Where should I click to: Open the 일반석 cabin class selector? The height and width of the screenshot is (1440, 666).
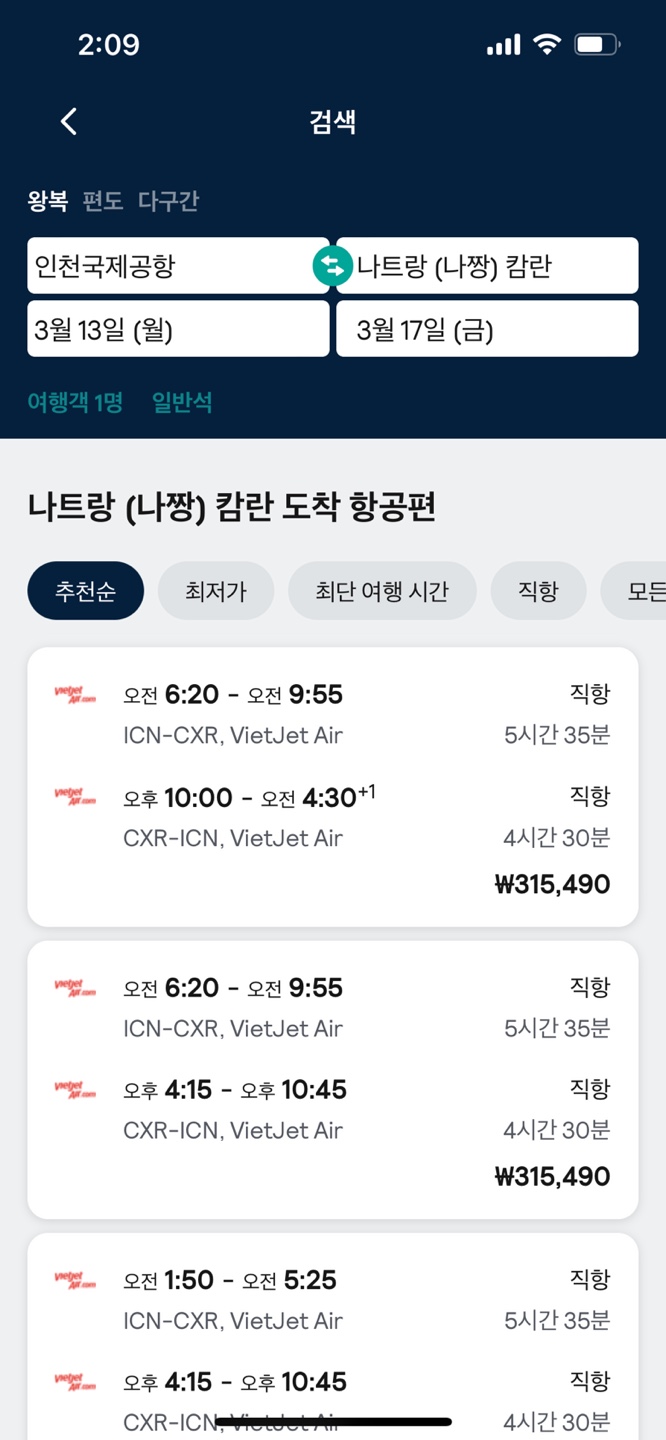coord(182,403)
